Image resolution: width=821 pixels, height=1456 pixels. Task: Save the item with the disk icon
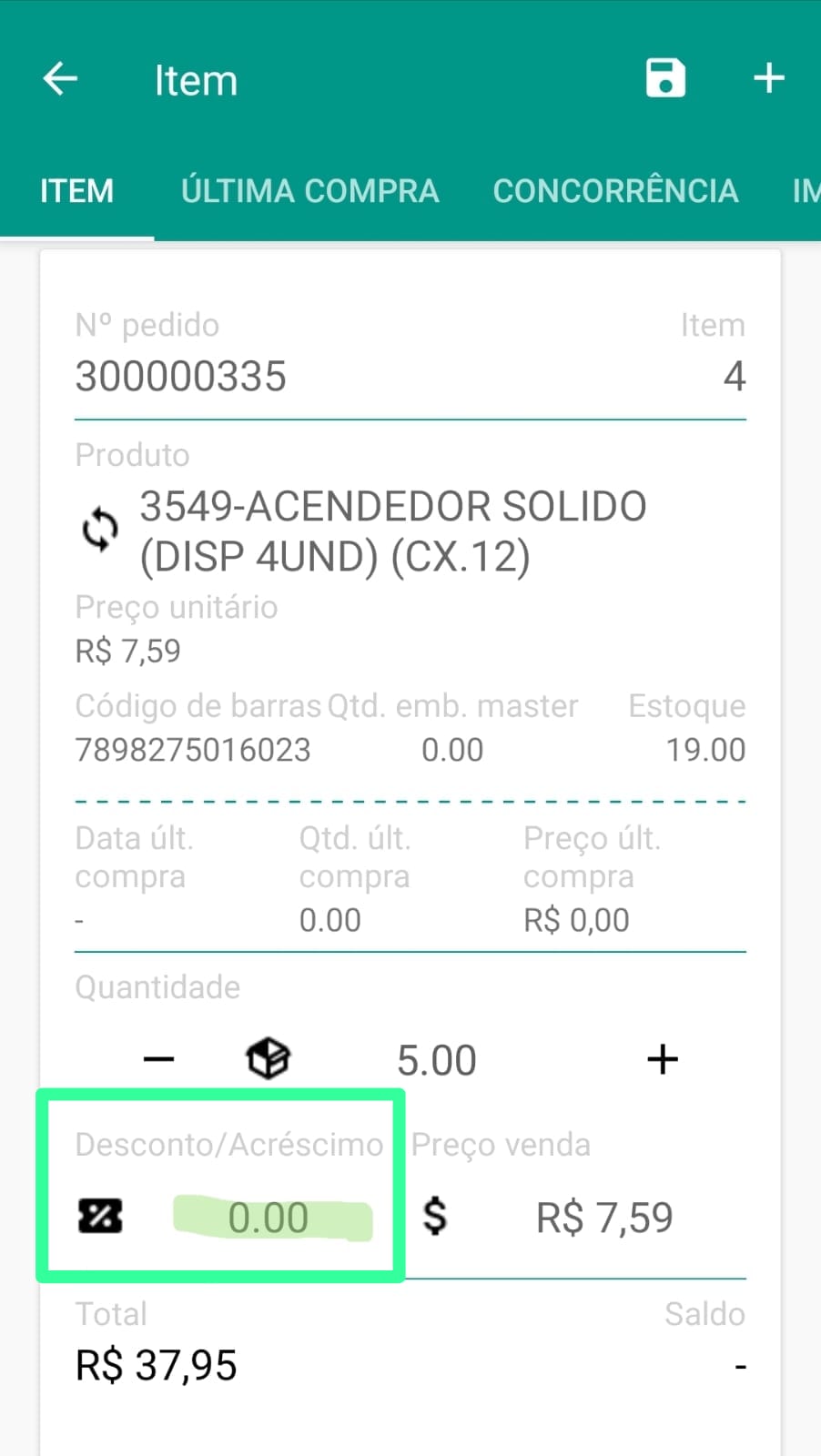pos(665,78)
